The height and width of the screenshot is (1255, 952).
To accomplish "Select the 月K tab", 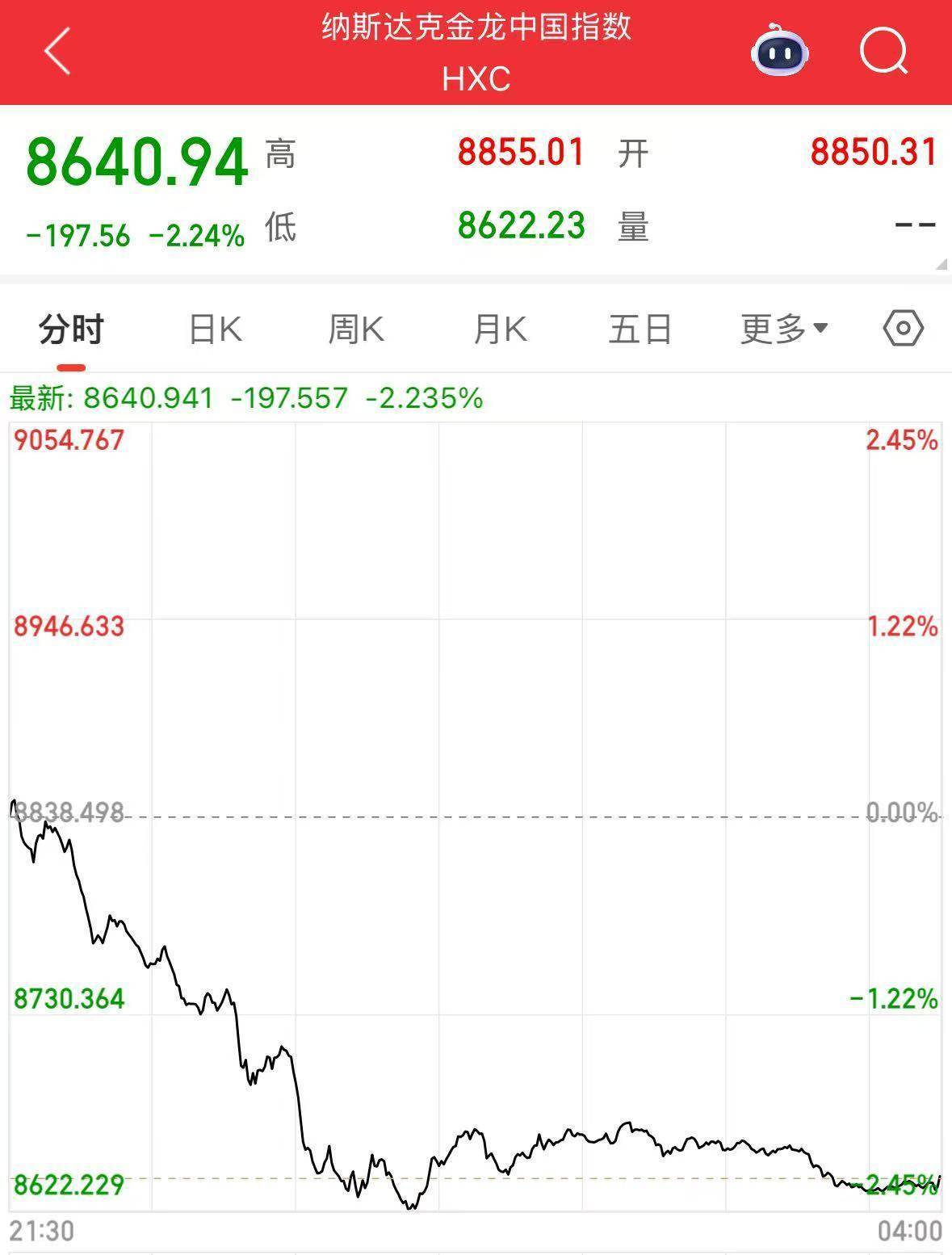I will click(x=500, y=328).
